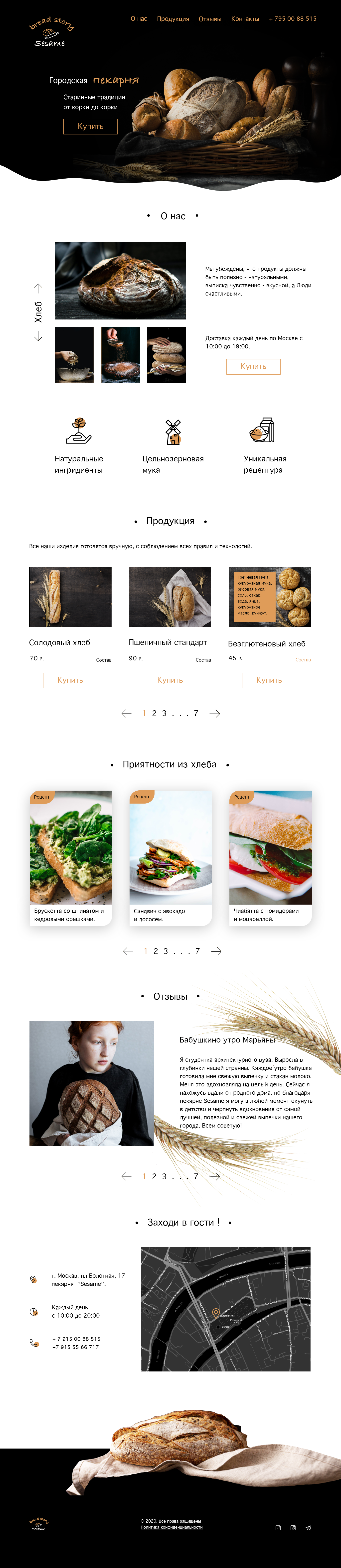Tap Купить in the hero banner

[x=90, y=127]
